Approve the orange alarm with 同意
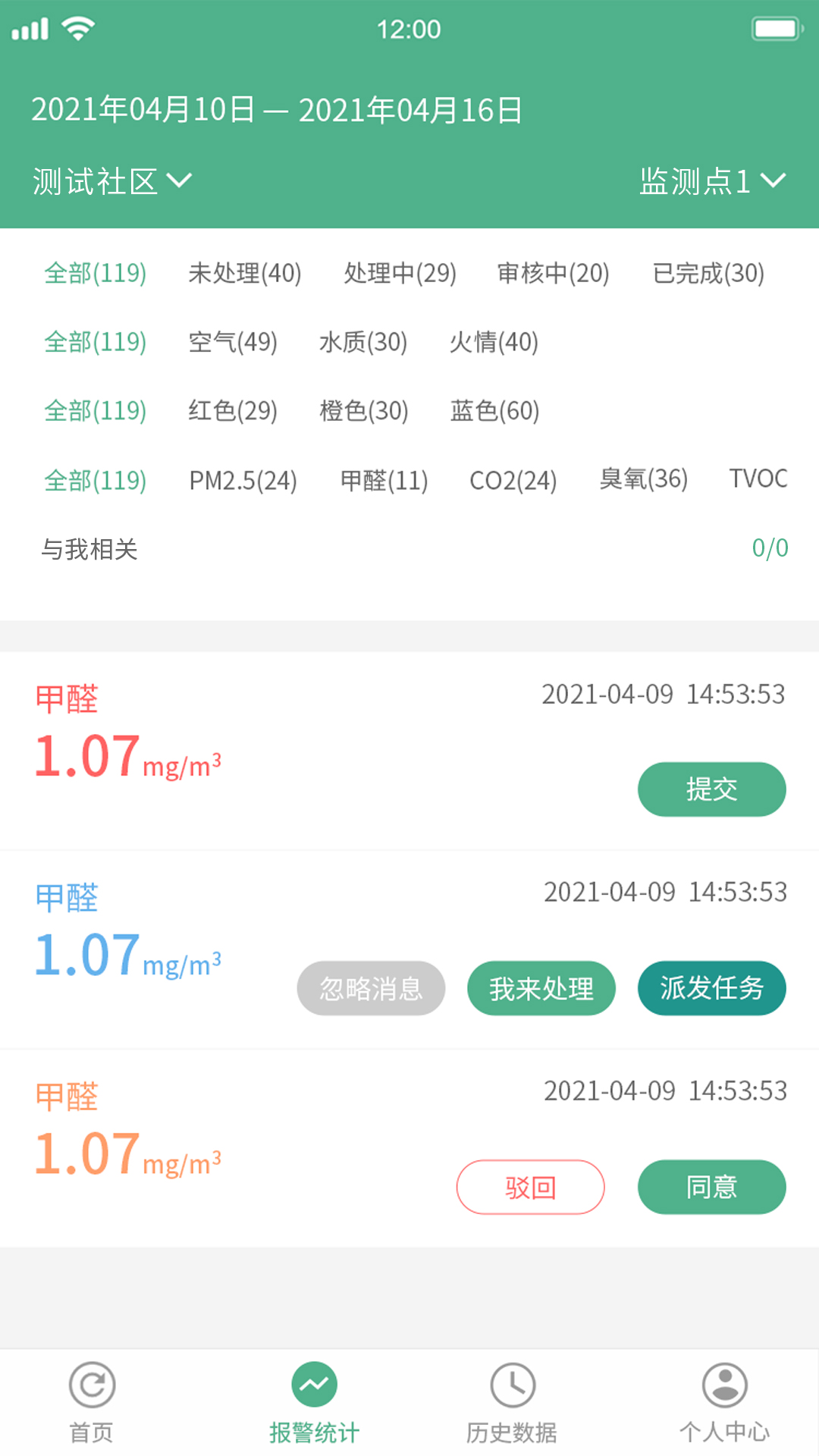 tap(711, 1188)
